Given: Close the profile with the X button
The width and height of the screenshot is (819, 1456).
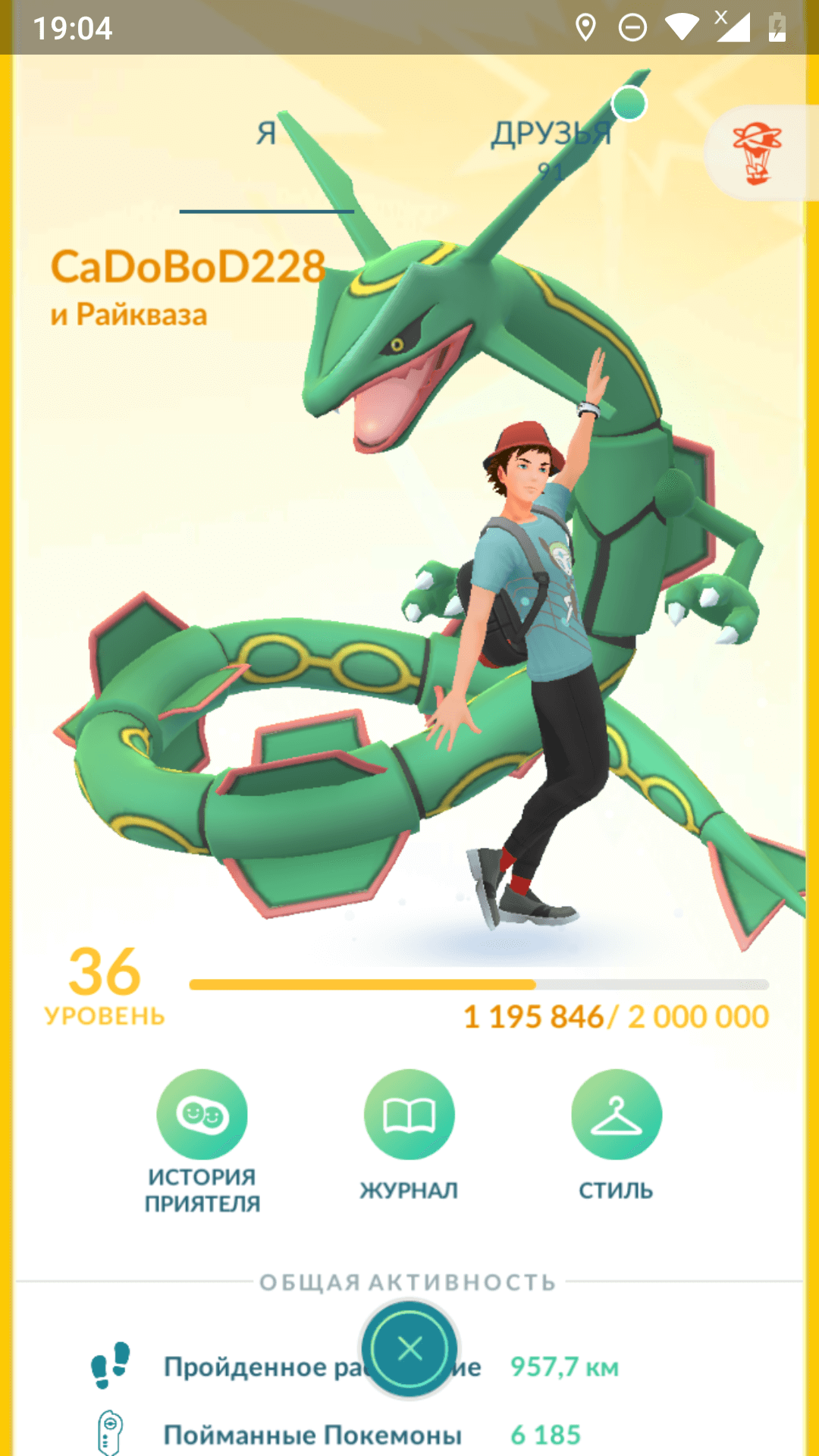Looking at the screenshot, I should tap(409, 1348).
